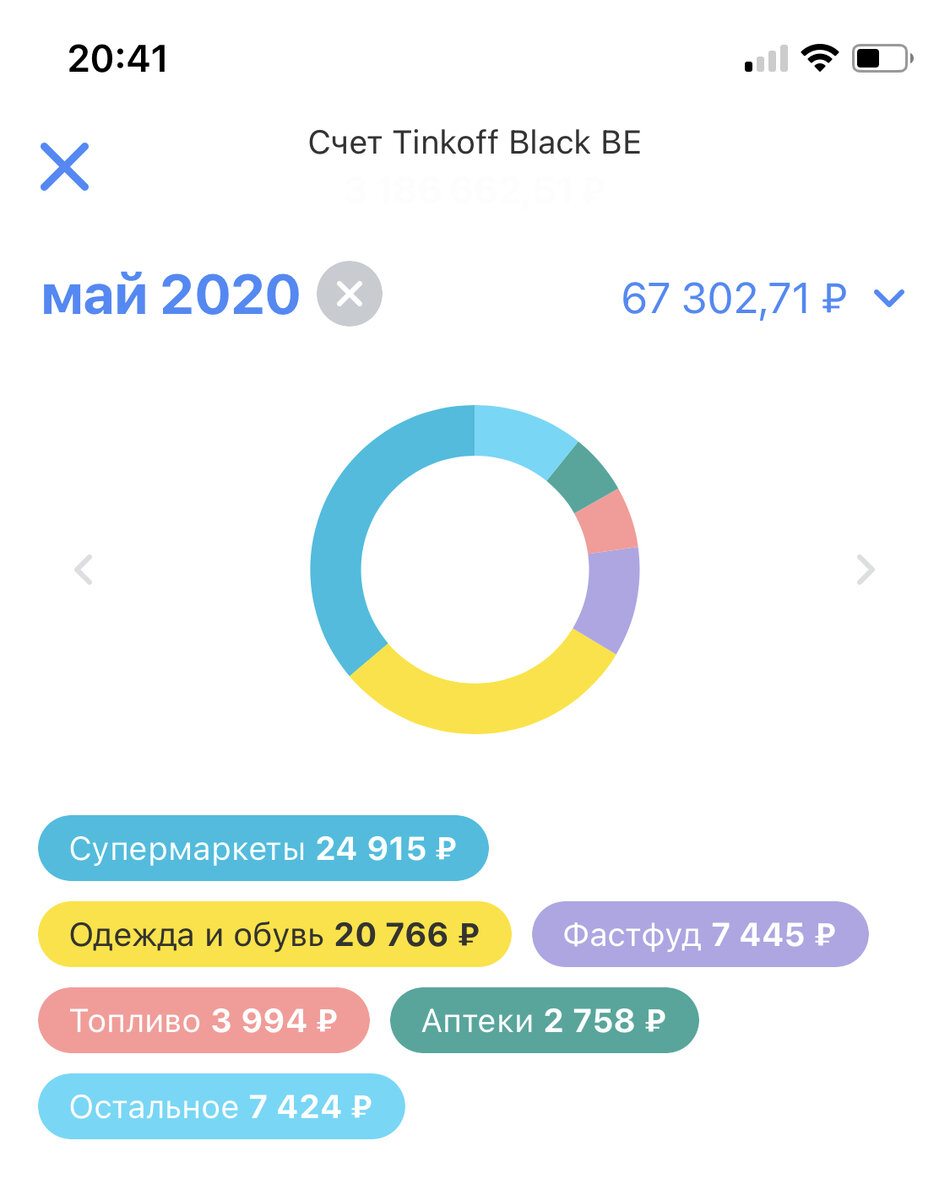Open the Остальное 7 424 ₽ category
This screenshot has width=950, height=1200.
220,1106
